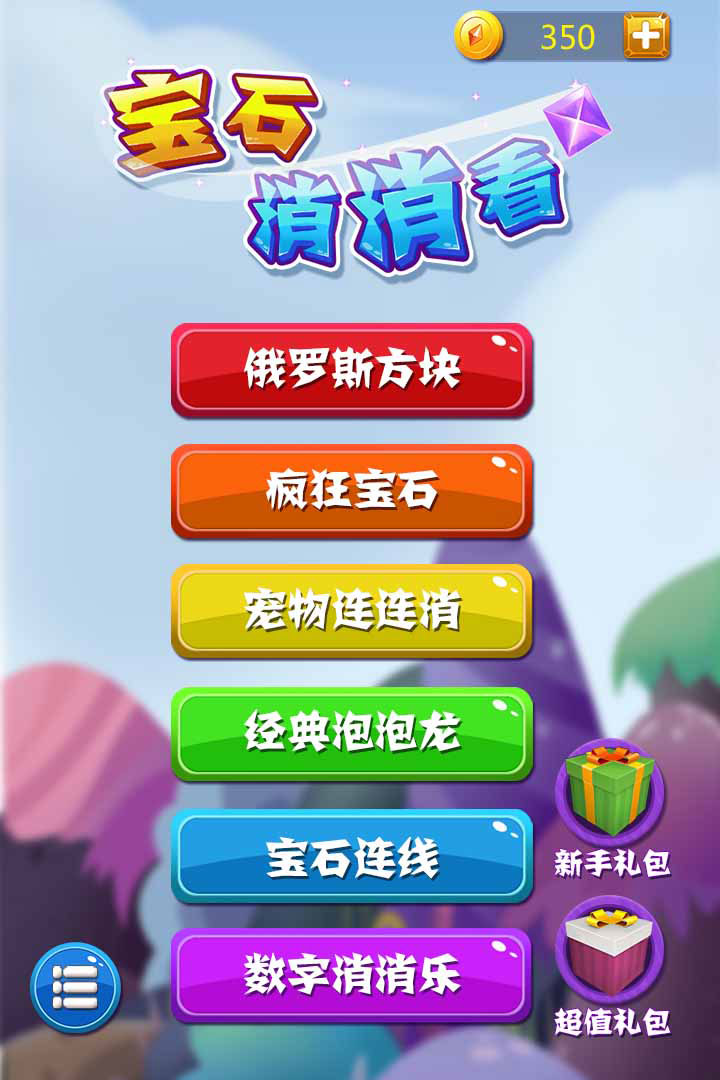Open the blue list menu button

coord(76,988)
